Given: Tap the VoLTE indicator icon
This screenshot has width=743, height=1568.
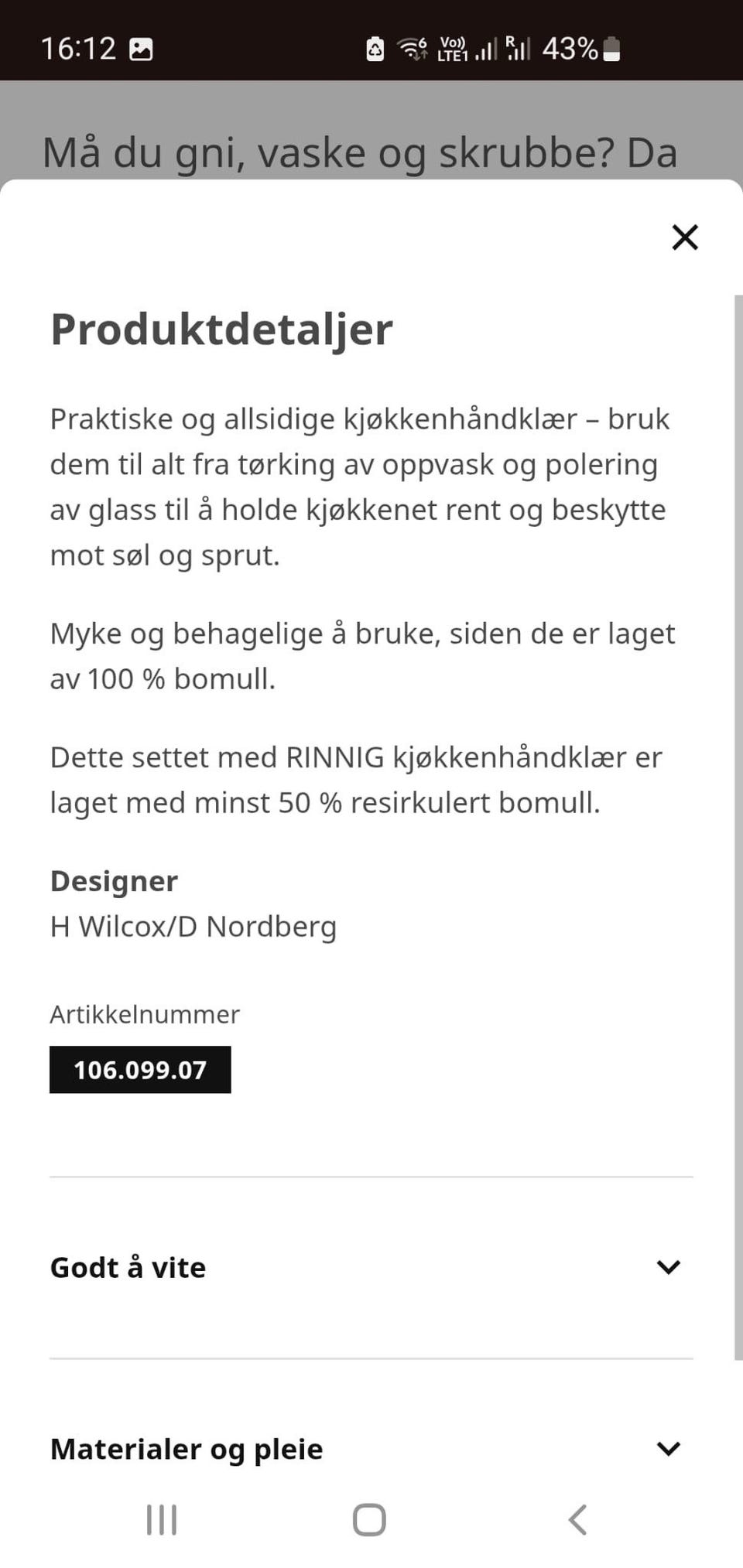Looking at the screenshot, I should pyautogui.click(x=453, y=48).
